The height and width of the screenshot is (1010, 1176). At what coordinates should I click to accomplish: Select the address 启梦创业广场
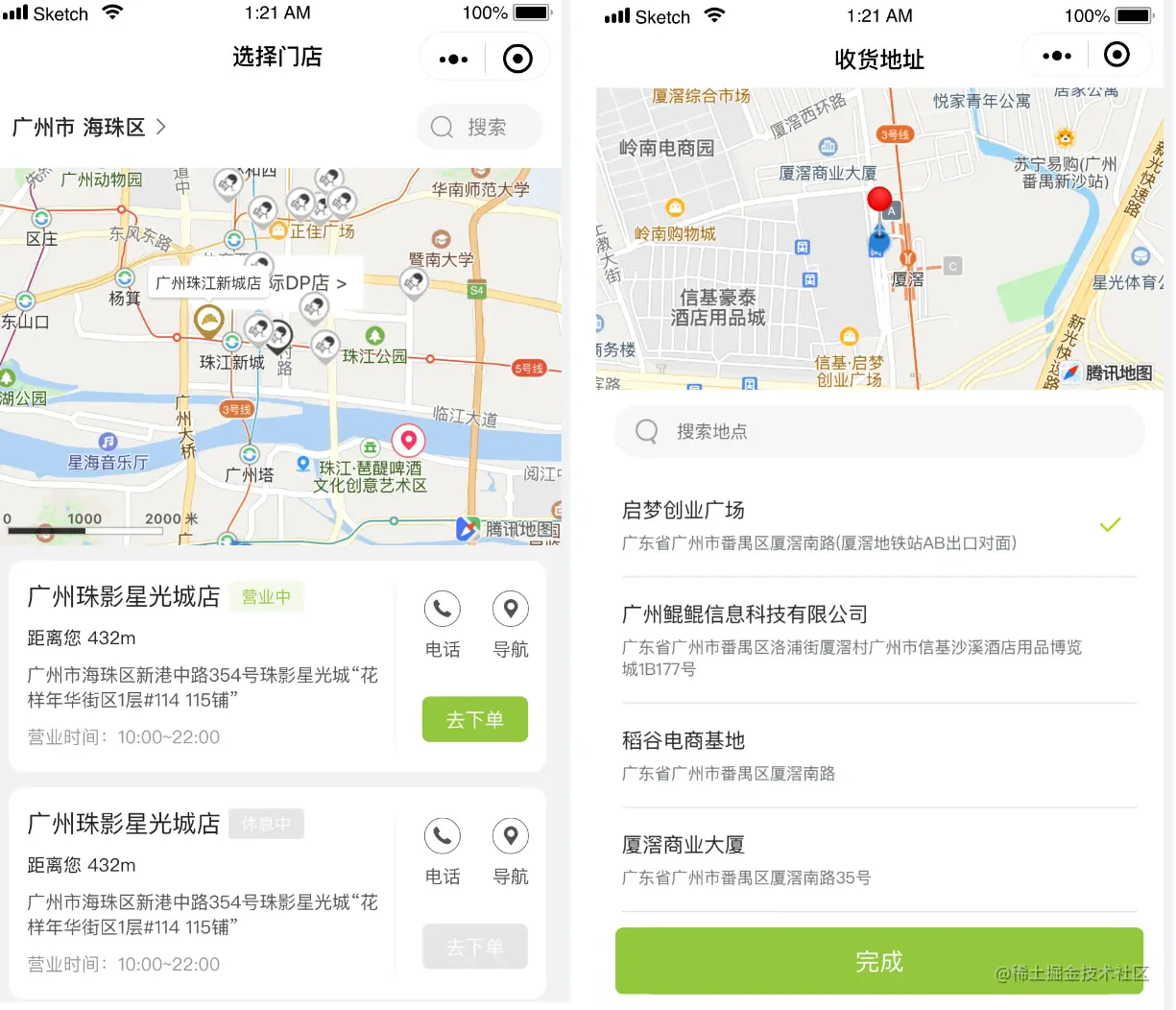click(x=878, y=524)
